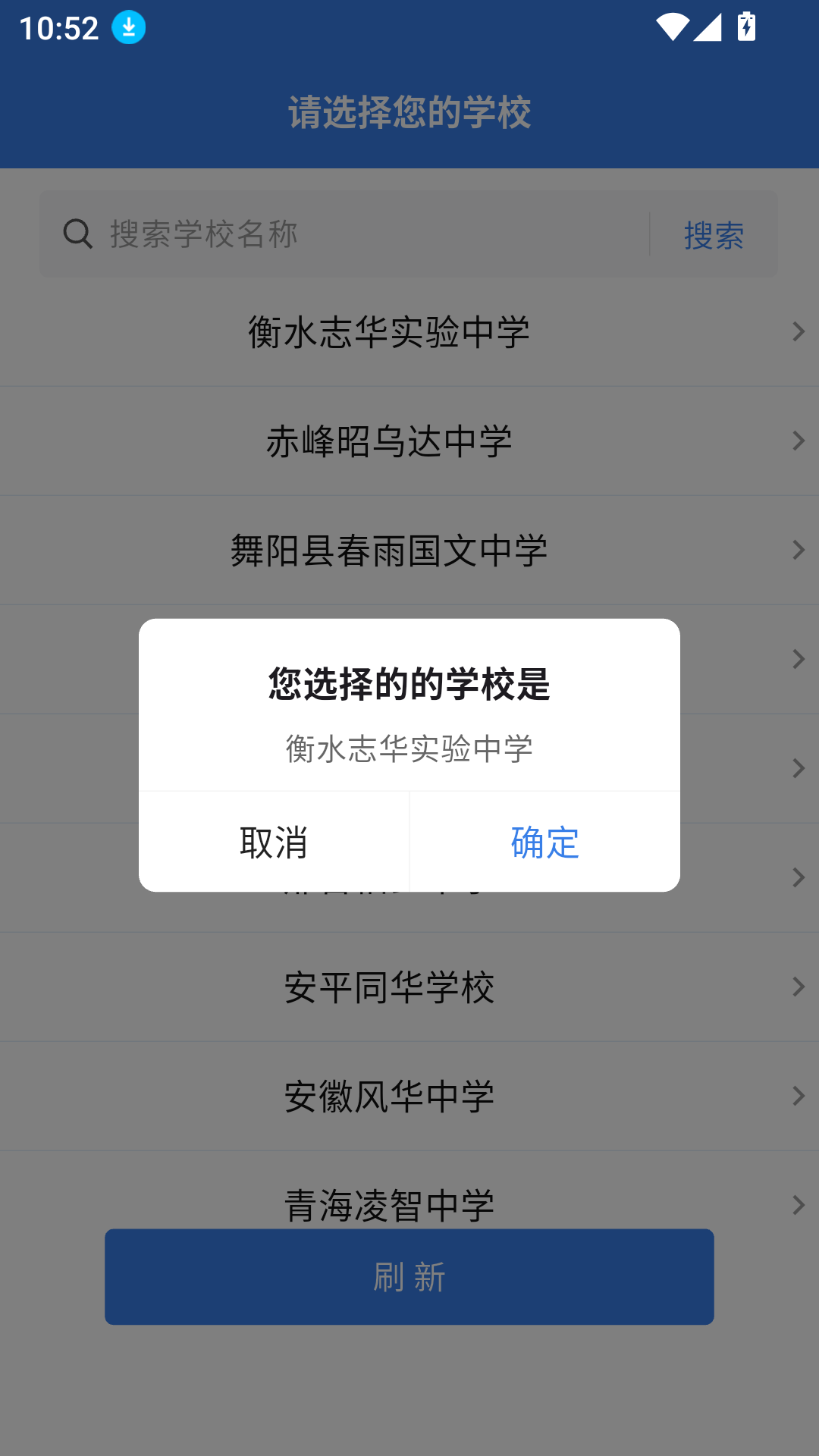Expand the chevron beside 青海凌智中学
The height and width of the screenshot is (1456, 819).
coord(798,1204)
